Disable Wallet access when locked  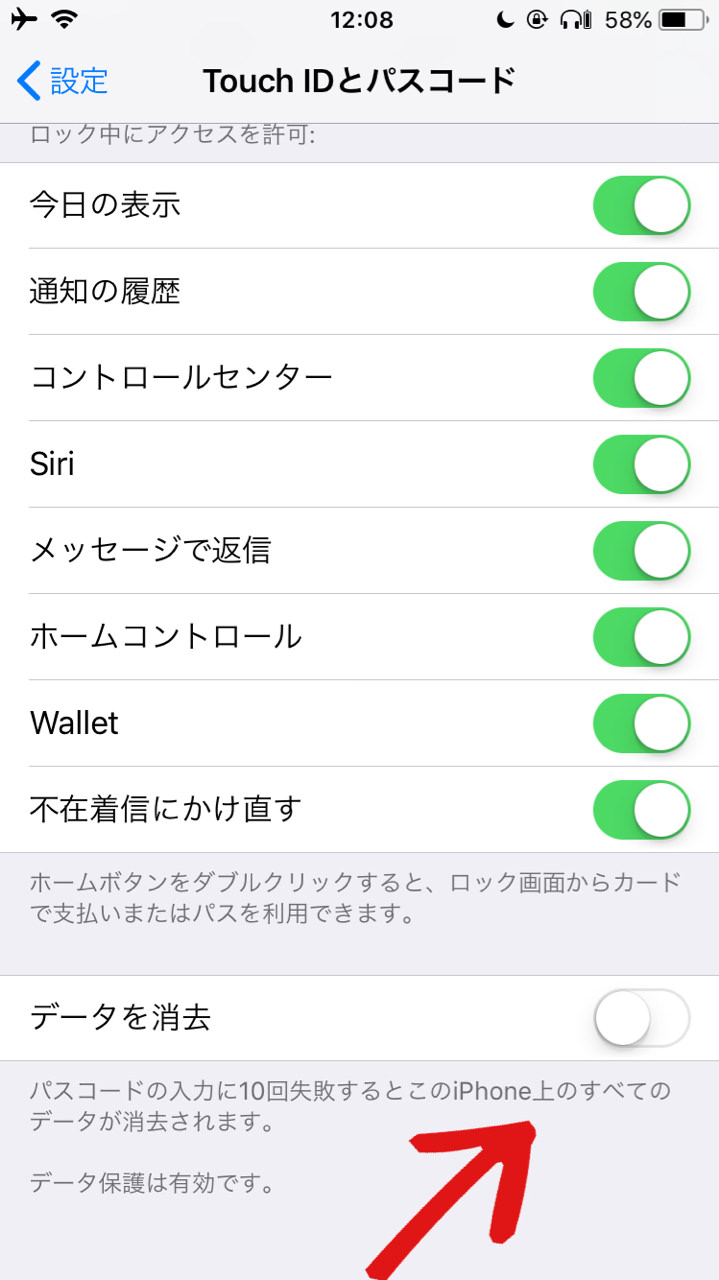tap(641, 722)
